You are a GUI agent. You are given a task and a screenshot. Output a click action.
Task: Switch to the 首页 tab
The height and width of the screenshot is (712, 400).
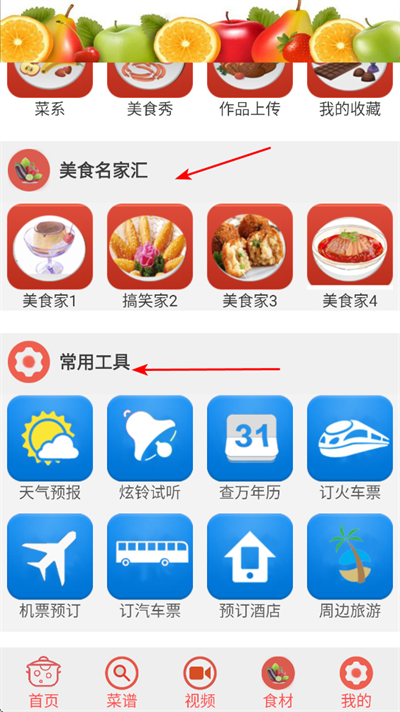tap(44, 682)
